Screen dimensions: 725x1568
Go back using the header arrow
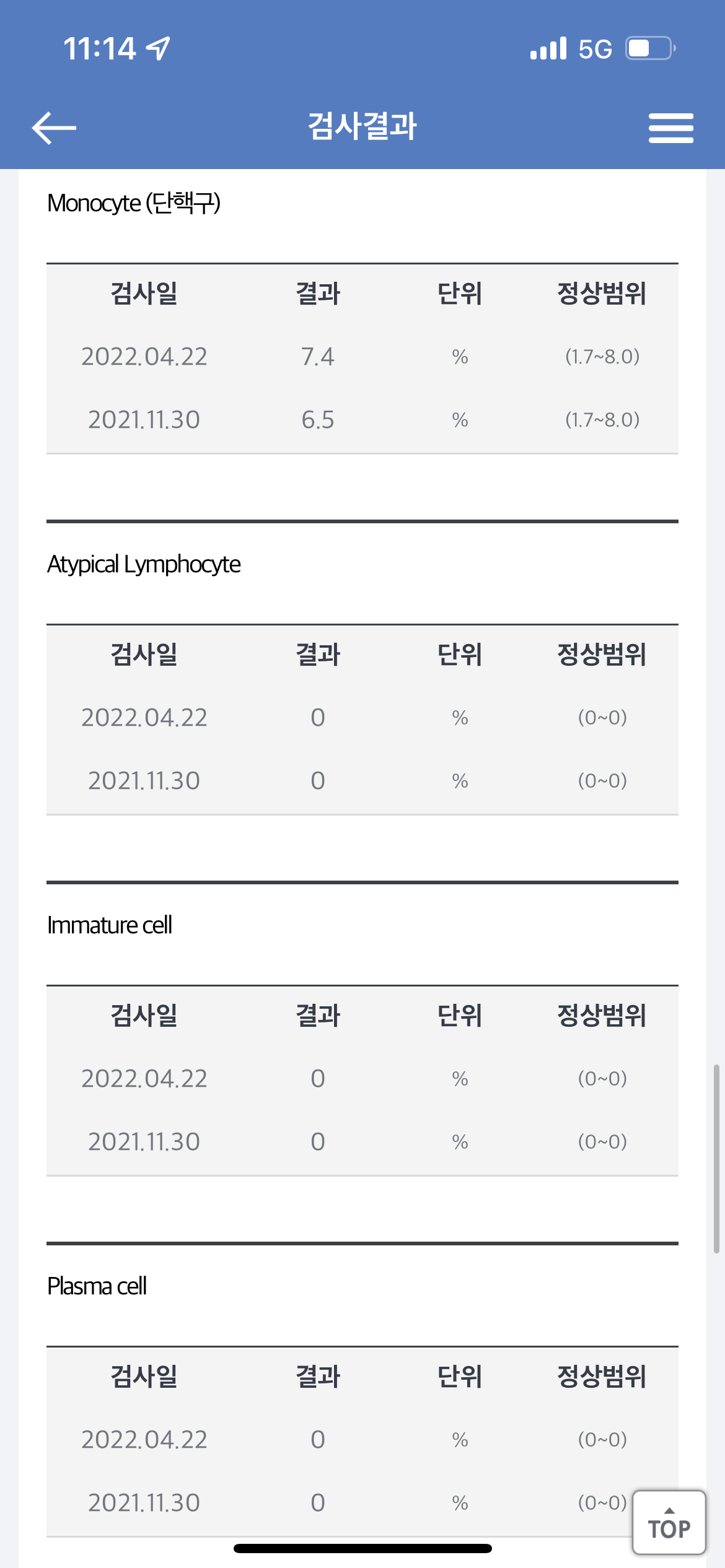54,128
